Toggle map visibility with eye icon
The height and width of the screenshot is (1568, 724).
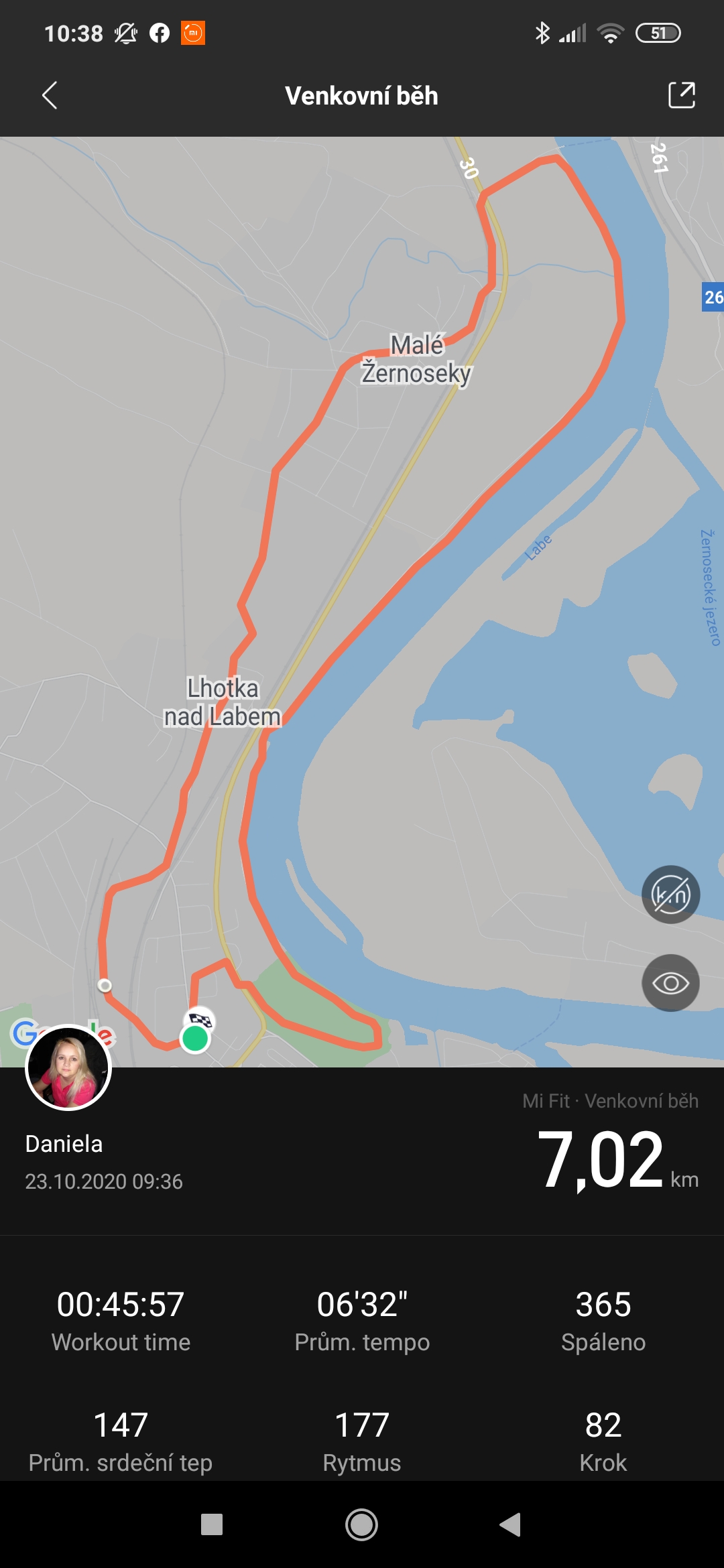pyautogui.click(x=671, y=983)
